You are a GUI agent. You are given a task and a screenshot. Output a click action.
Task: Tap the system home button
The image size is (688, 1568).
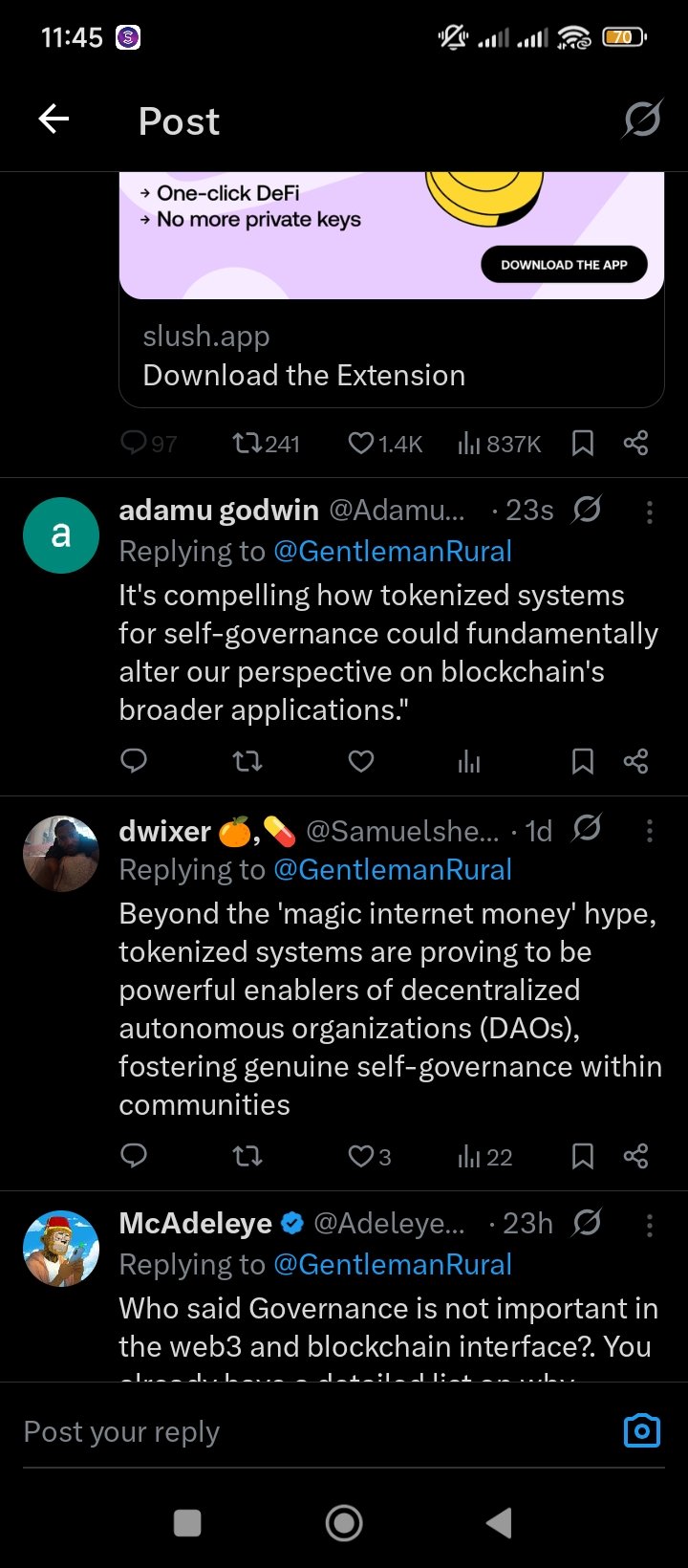(x=344, y=1523)
